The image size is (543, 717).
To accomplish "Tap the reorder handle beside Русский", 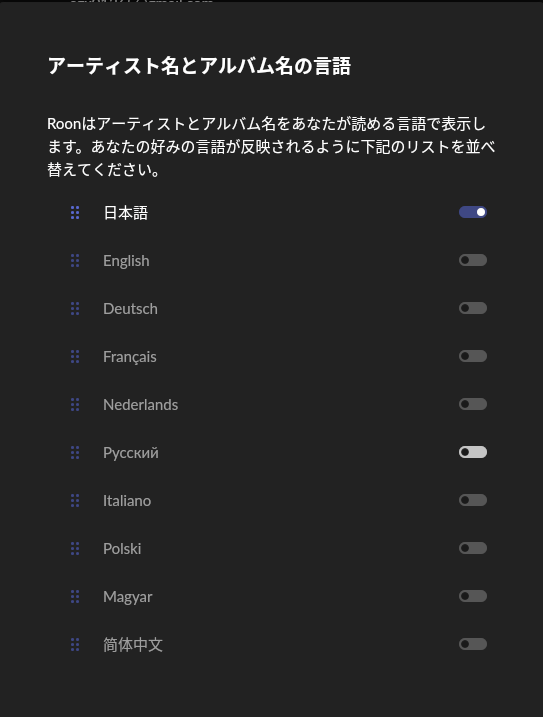I will coord(75,453).
